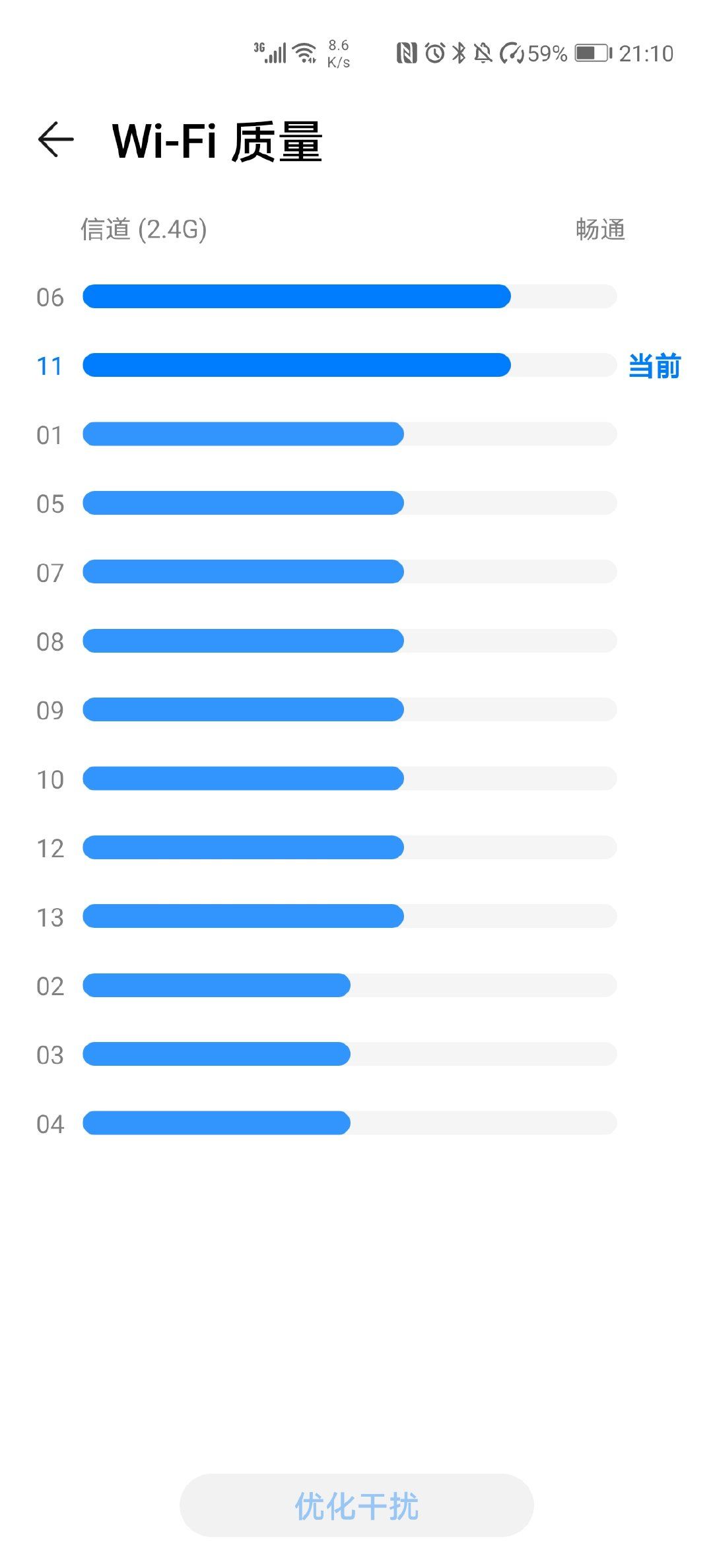This screenshot has height=1568, width=713.
Task: Go back from Wi-Fi 质量 page
Action: click(55, 140)
